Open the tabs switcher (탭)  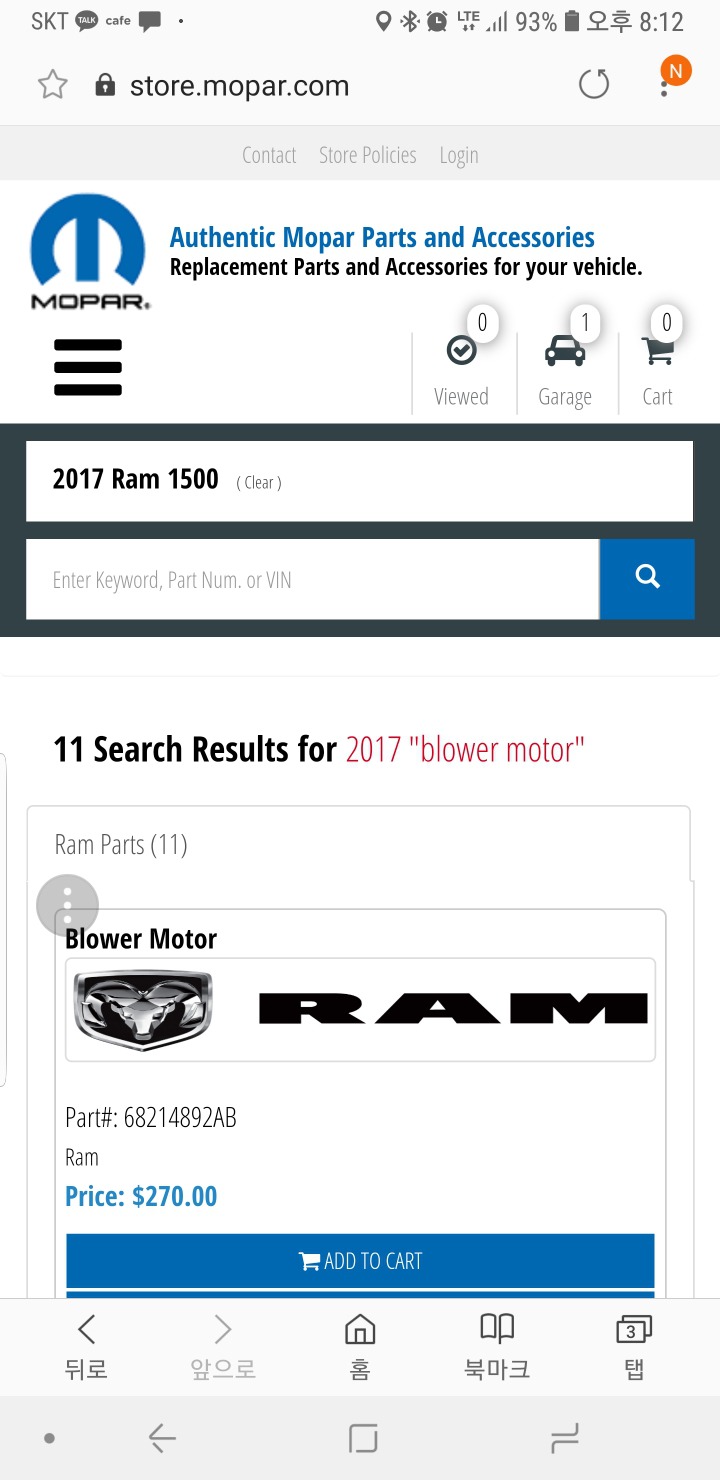coord(633,1346)
